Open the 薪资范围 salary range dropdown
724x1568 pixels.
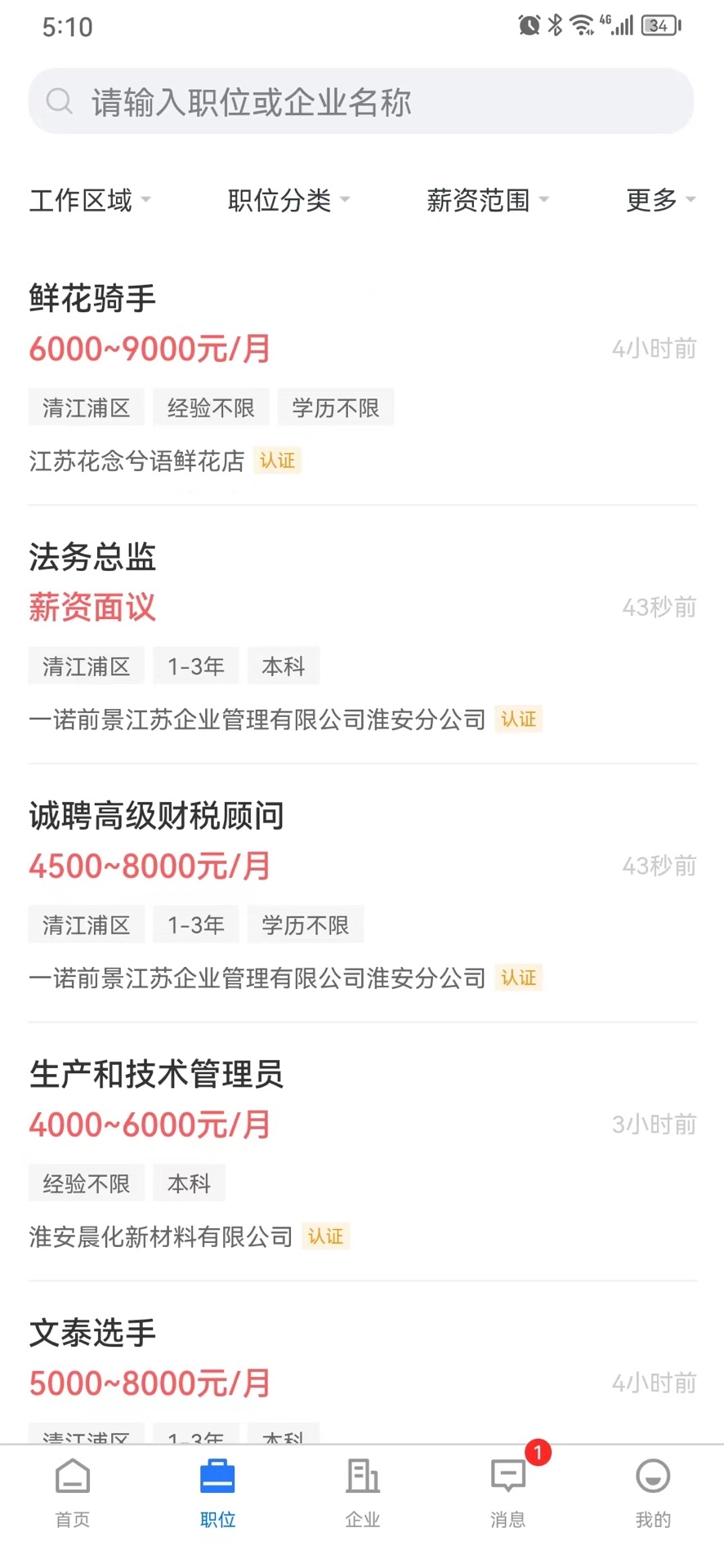tap(486, 200)
